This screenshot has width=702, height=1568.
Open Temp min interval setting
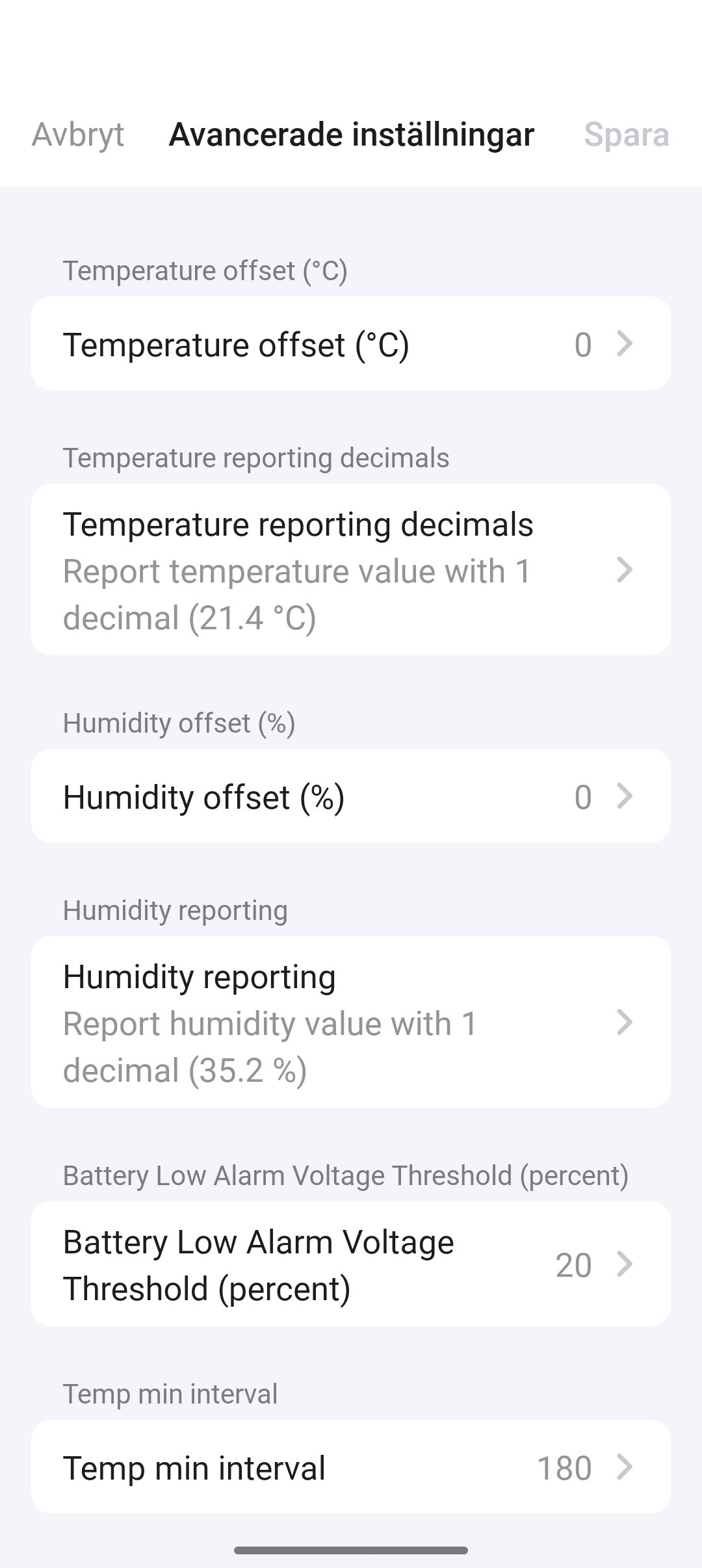[351, 1467]
